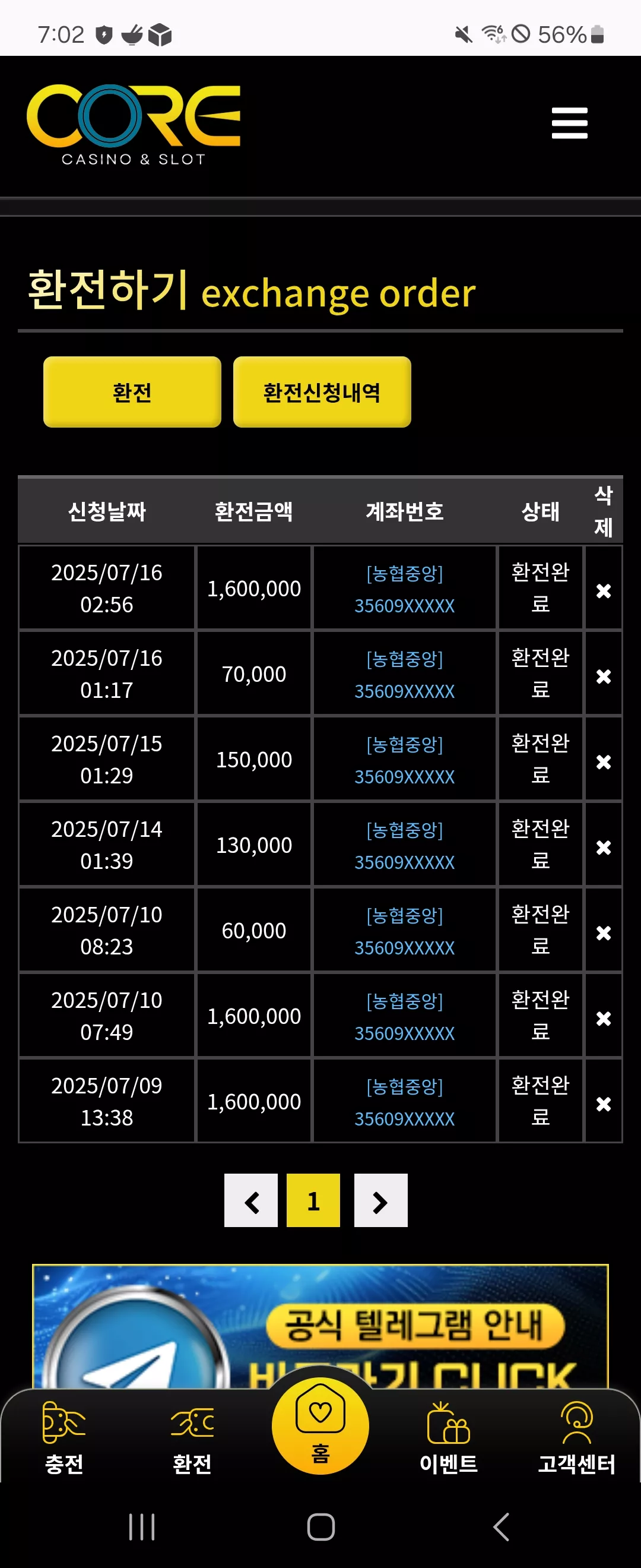Tap the system back button

(x=500, y=1526)
